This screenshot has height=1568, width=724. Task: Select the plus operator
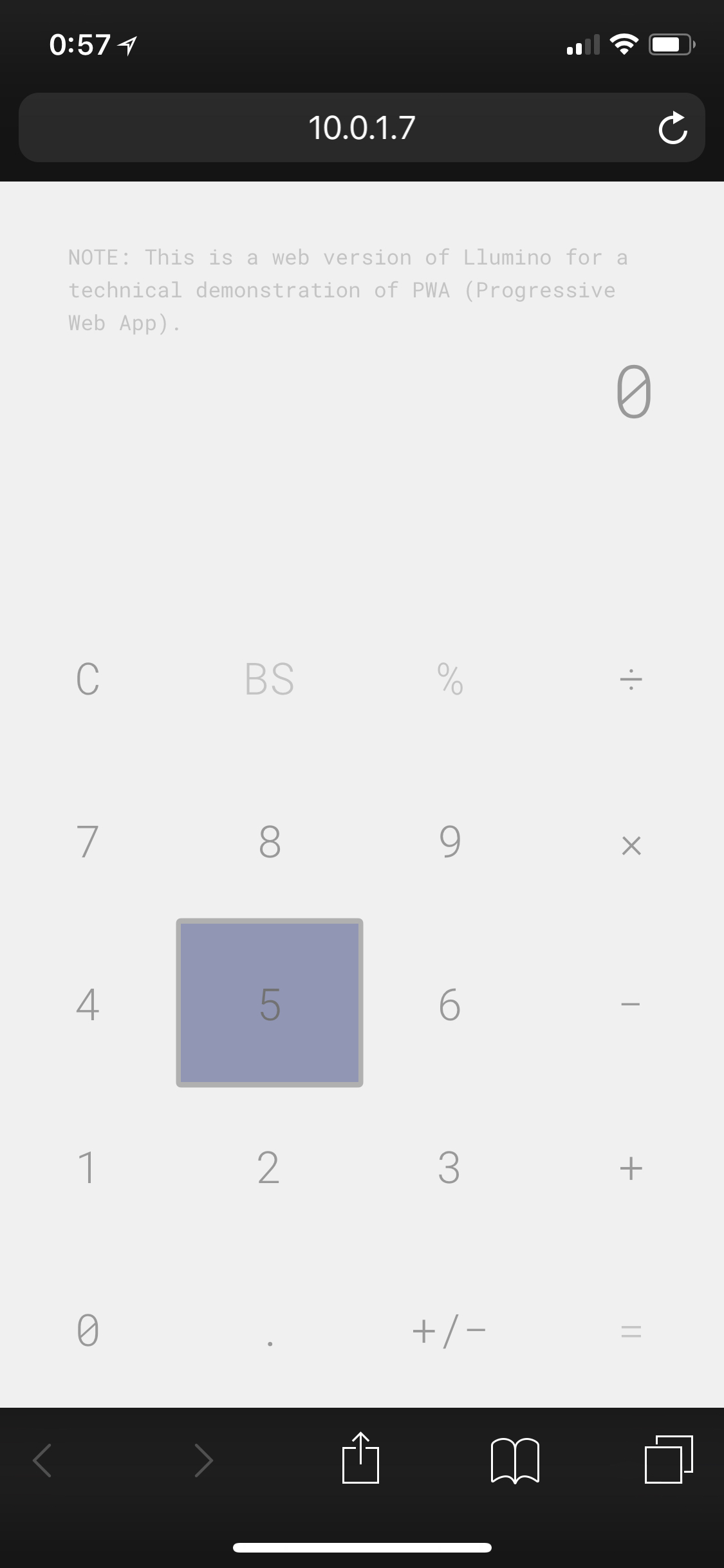631,1168
